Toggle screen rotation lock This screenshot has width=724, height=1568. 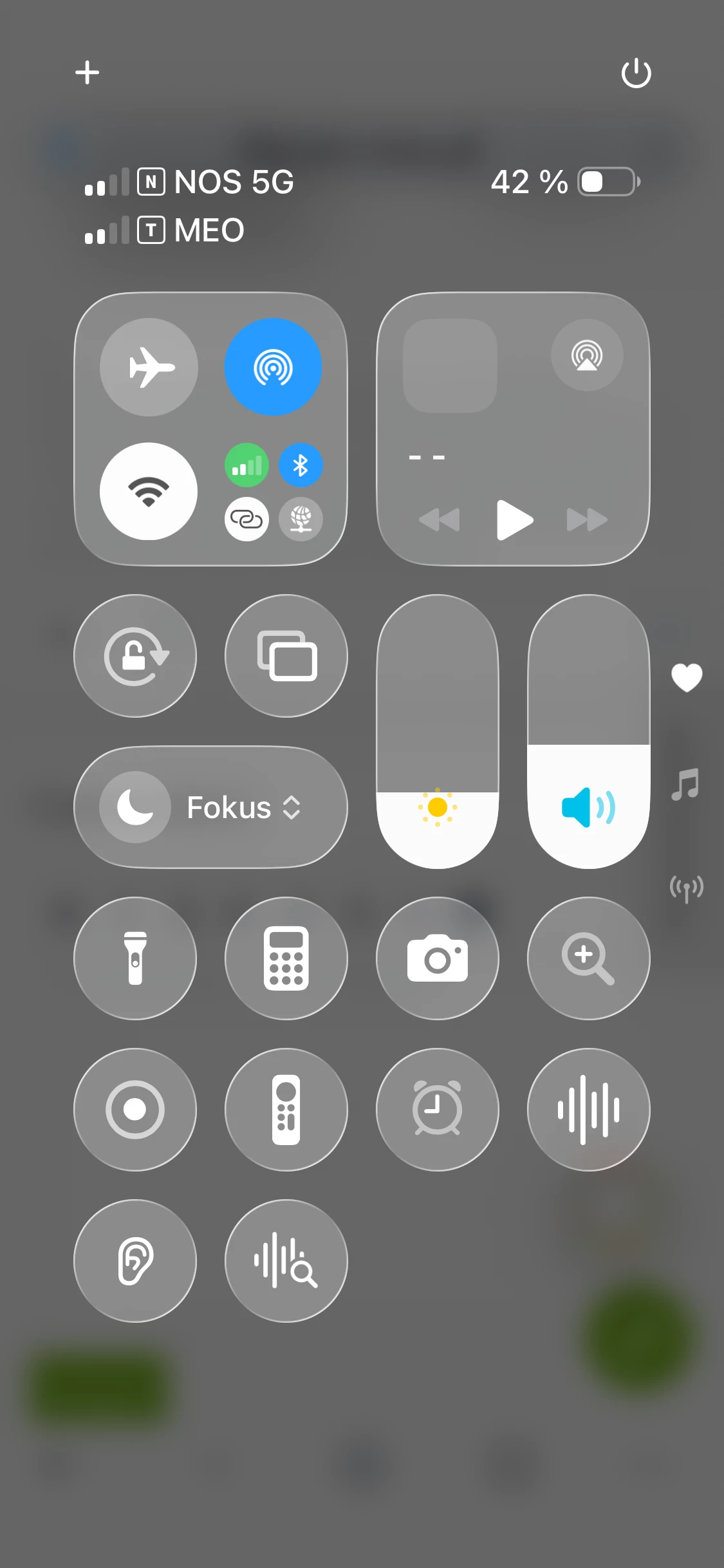tap(135, 656)
